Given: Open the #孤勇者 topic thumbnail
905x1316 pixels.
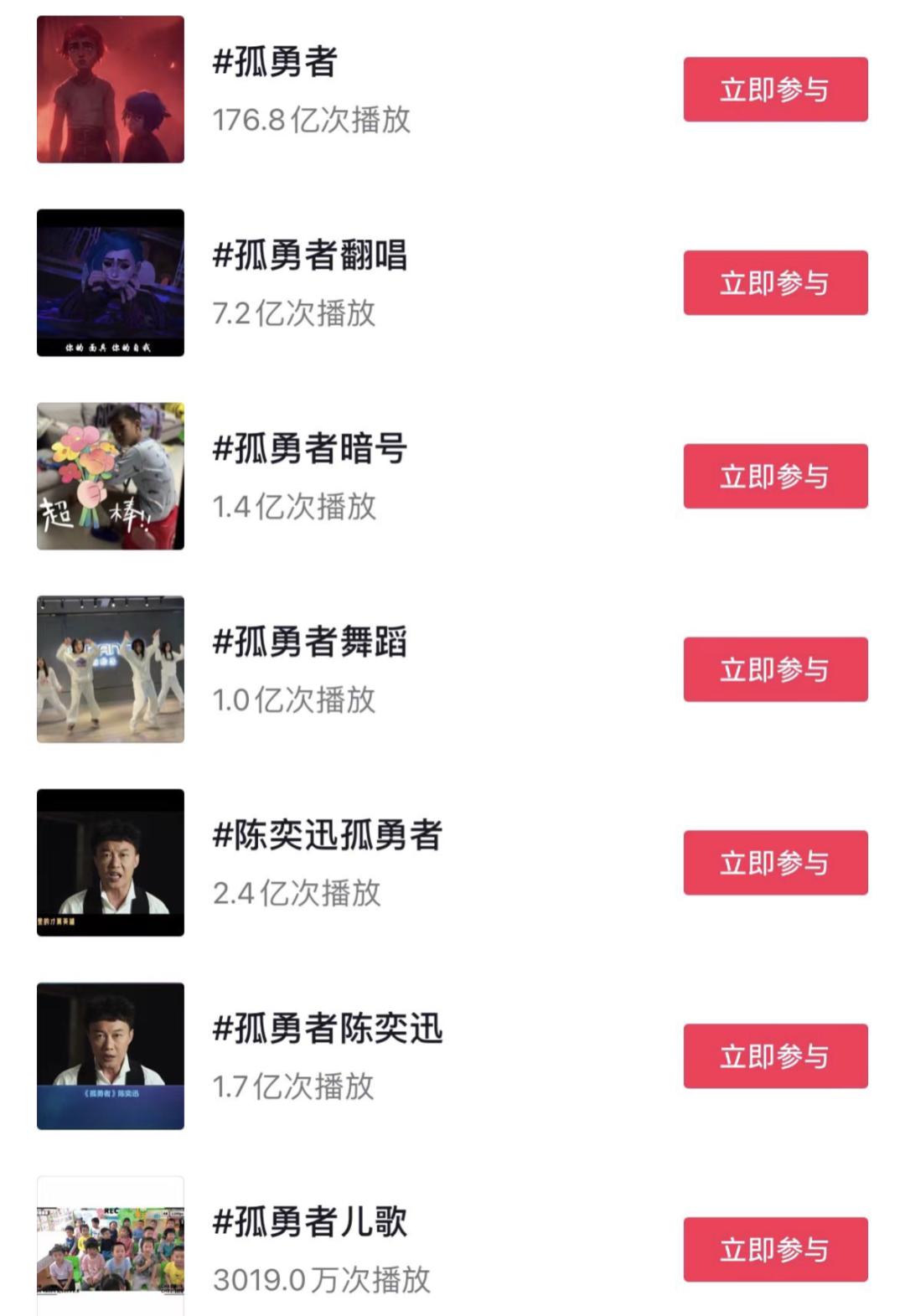Looking at the screenshot, I should (x=111, y=90).
